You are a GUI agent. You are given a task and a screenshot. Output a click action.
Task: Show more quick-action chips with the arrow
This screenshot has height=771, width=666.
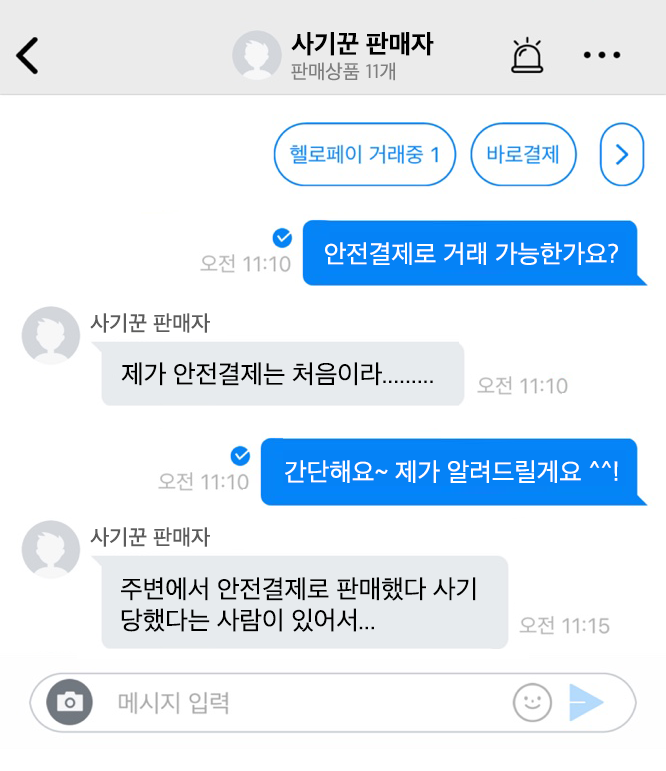(x=622, y=154)
